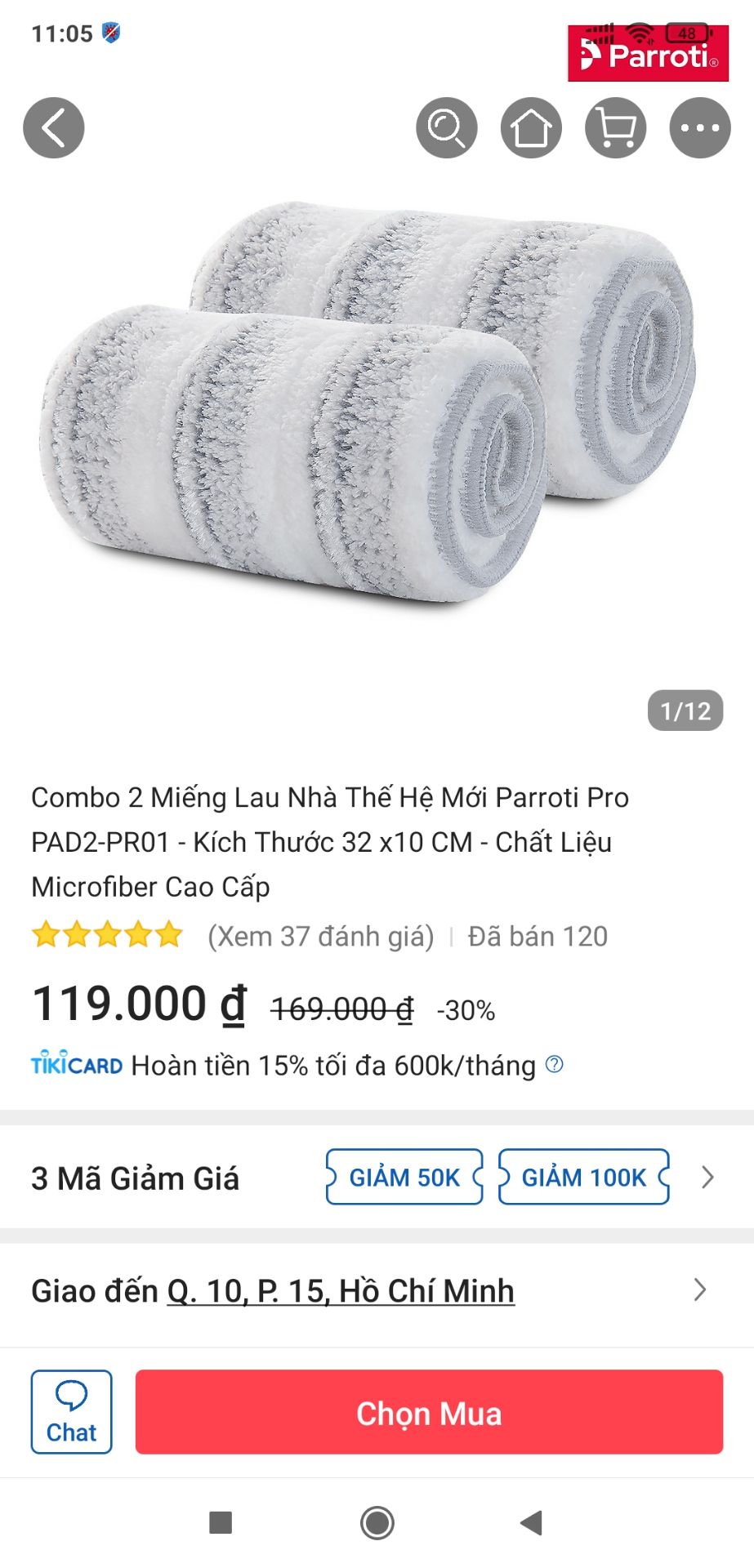Image resolution: width=754 pixels, height=1568 pixels.
Task: View the 37 customer reviews
Action: pos(320,937)
